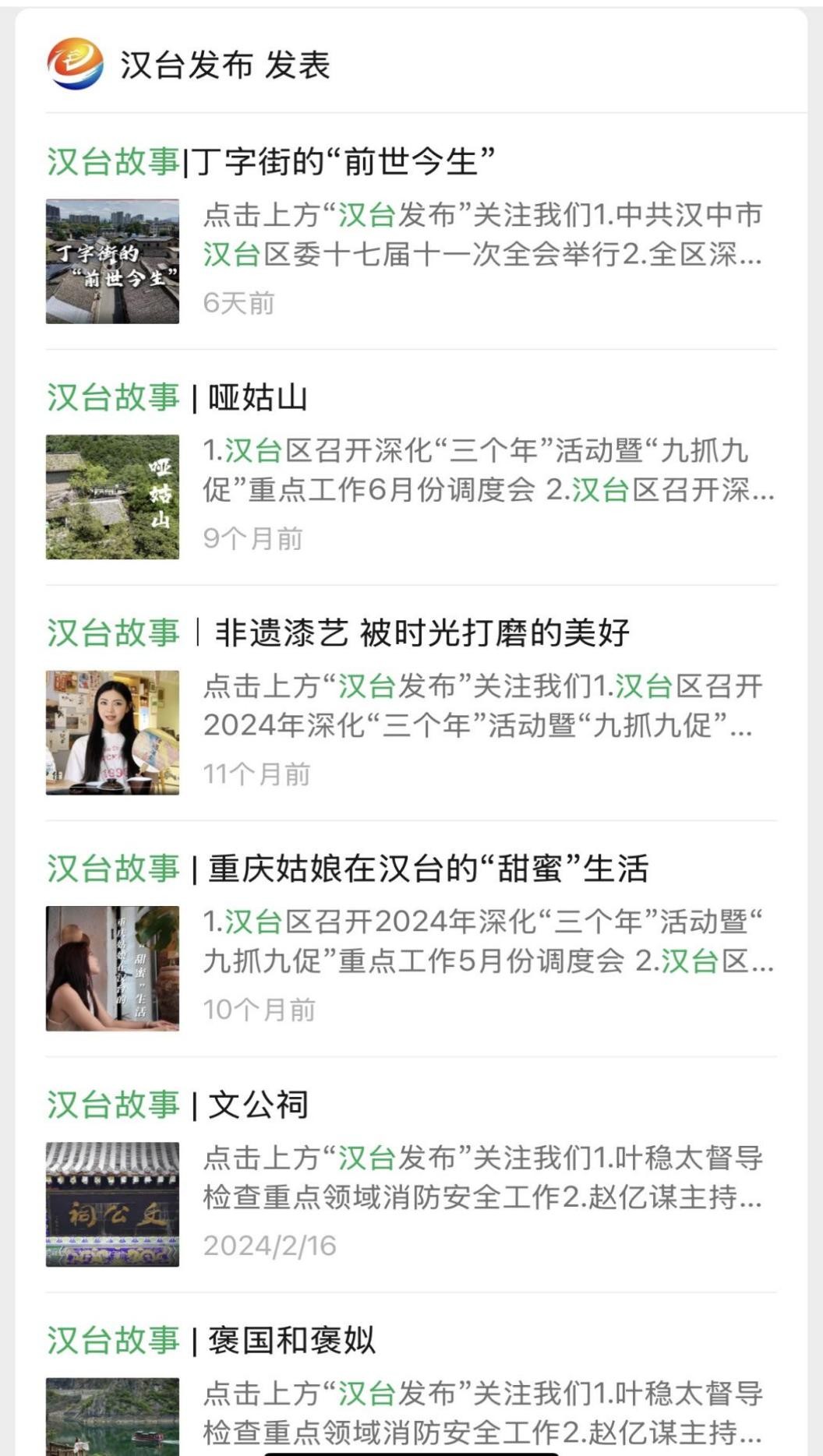
Task: Open 非遗漆艺 被时光打磨的美好 article
Action: pyautogui.click(x=421, y=633)
